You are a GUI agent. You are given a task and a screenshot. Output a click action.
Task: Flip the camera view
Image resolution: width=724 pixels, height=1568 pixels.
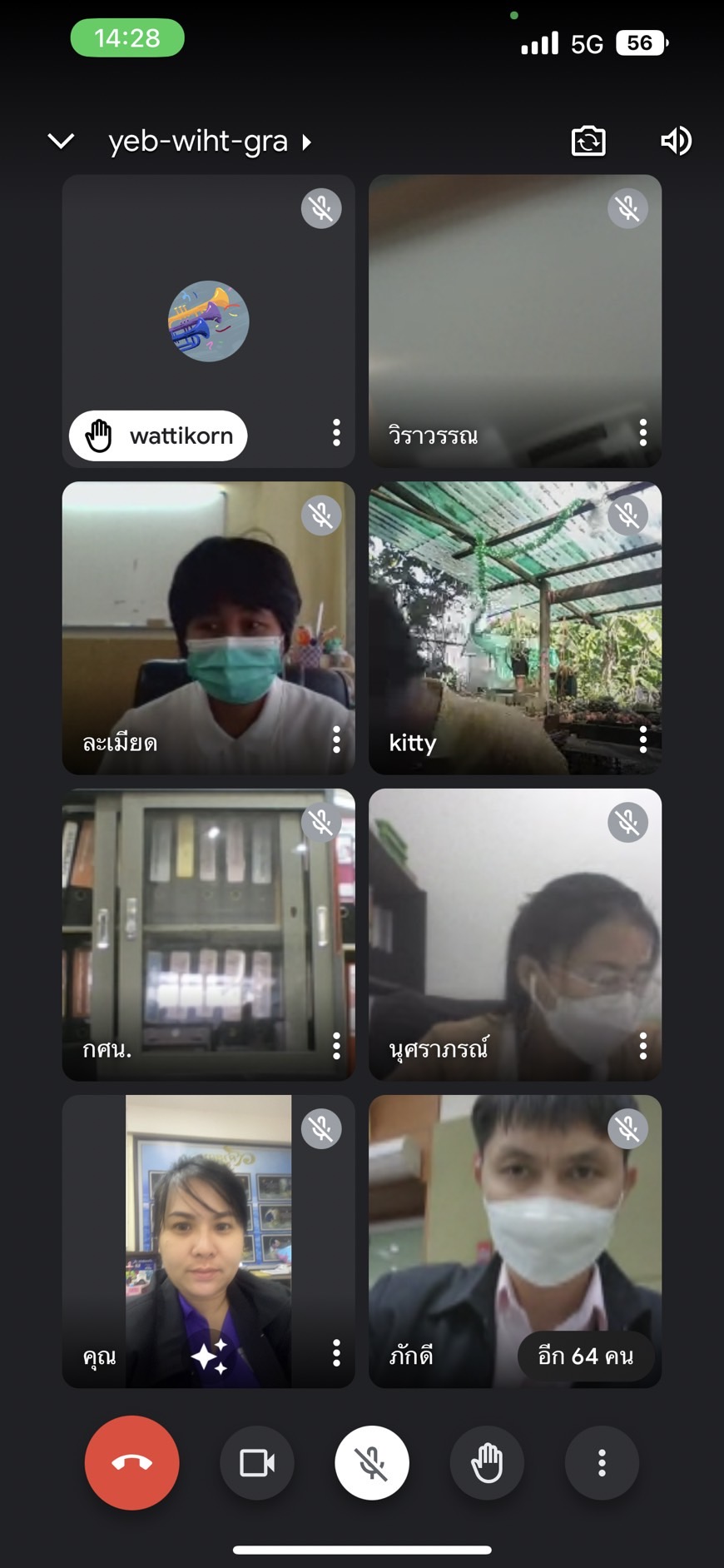588,141
